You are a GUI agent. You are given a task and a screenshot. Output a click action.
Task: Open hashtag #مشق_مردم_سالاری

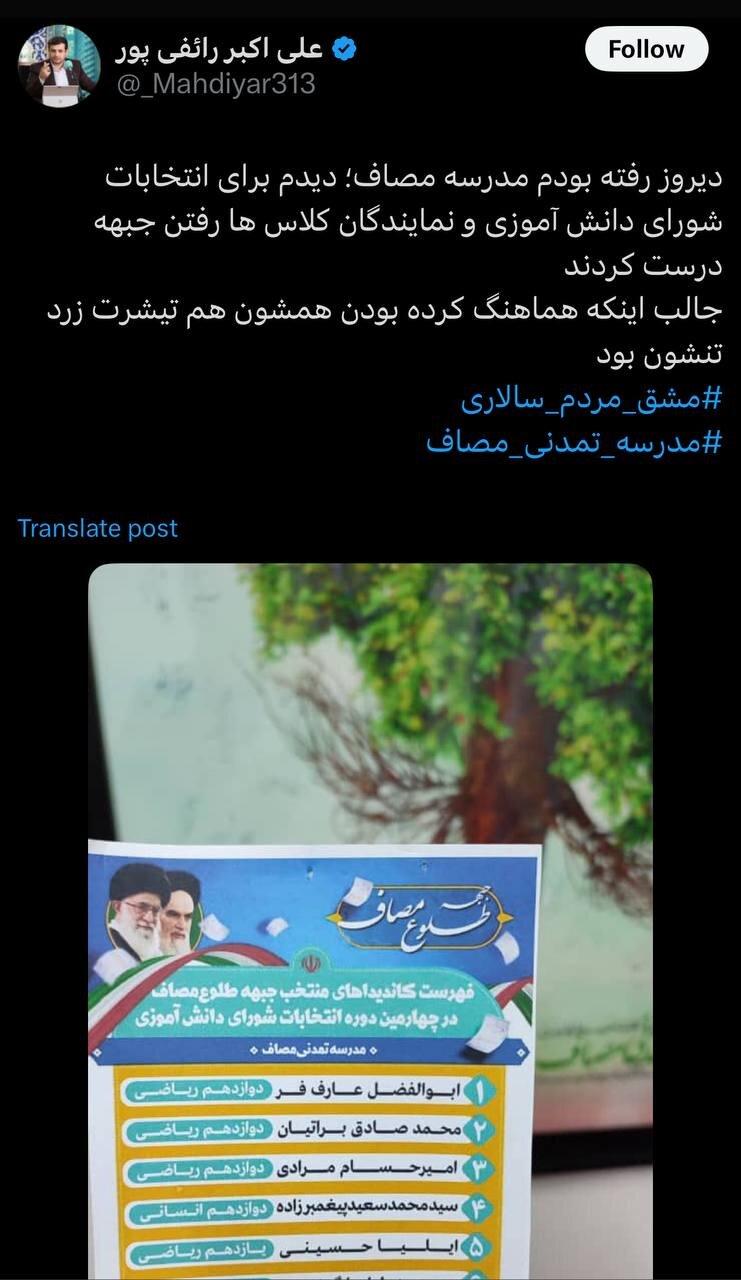pos(590,400)
